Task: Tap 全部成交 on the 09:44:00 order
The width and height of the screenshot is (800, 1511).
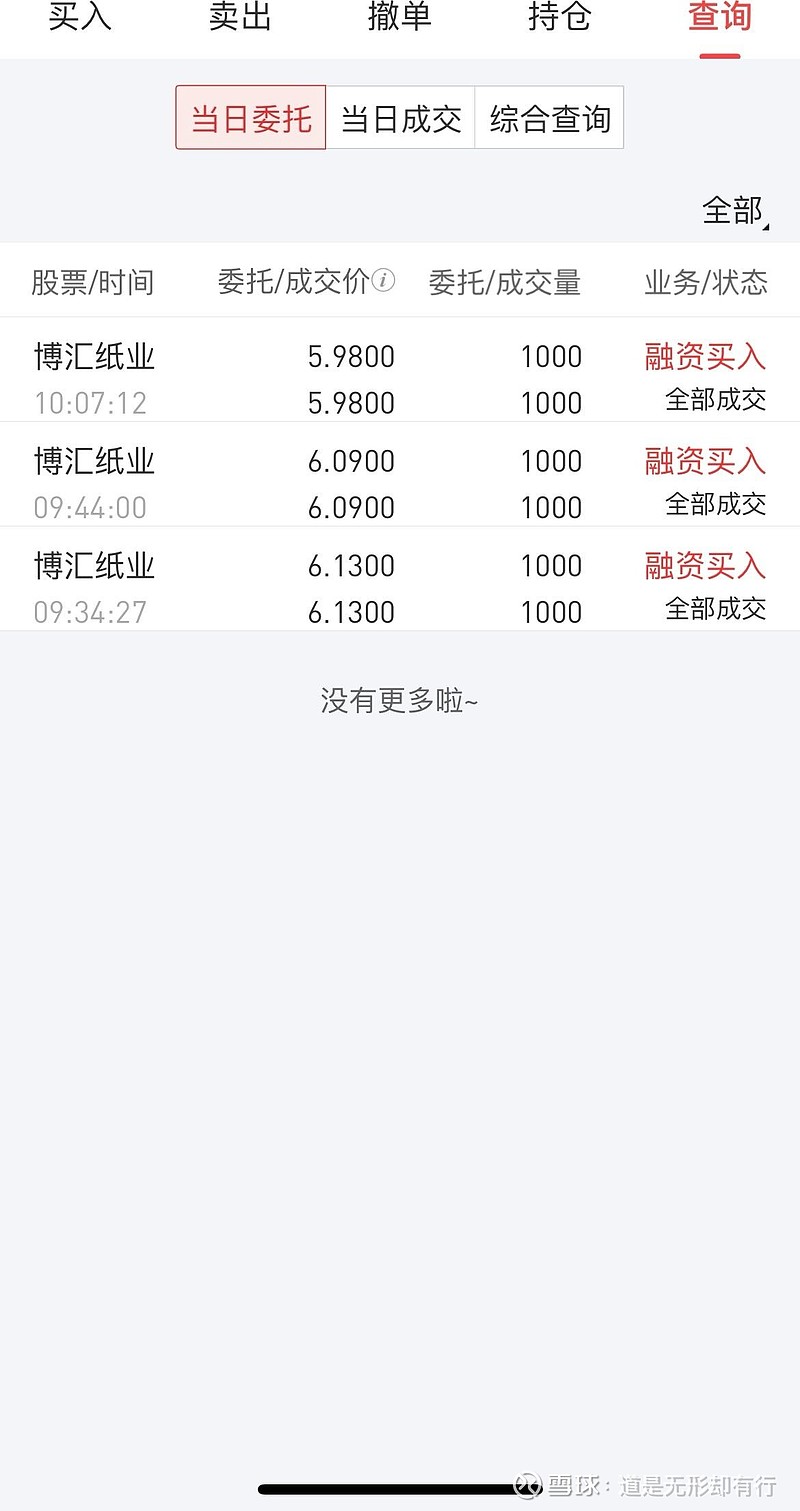Action: click(x=715, y=506)
